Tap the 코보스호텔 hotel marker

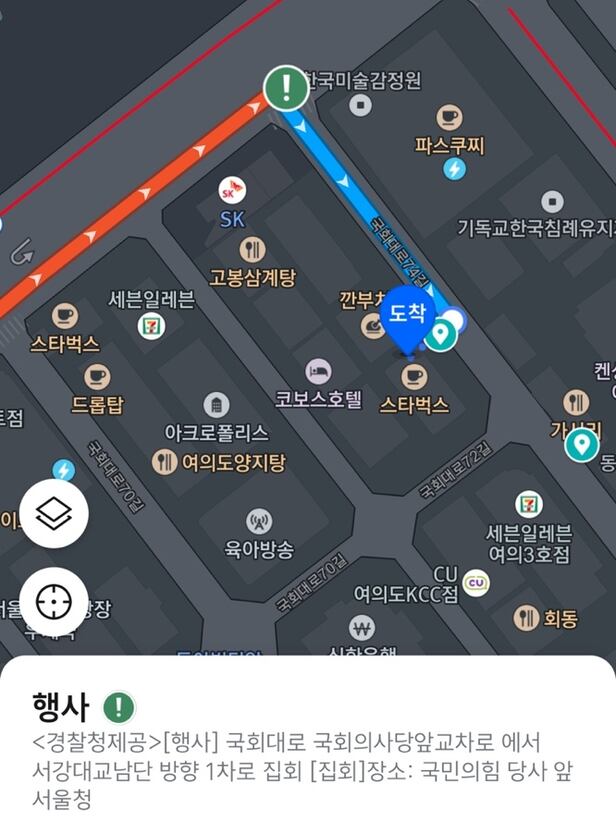pos(319,372)
